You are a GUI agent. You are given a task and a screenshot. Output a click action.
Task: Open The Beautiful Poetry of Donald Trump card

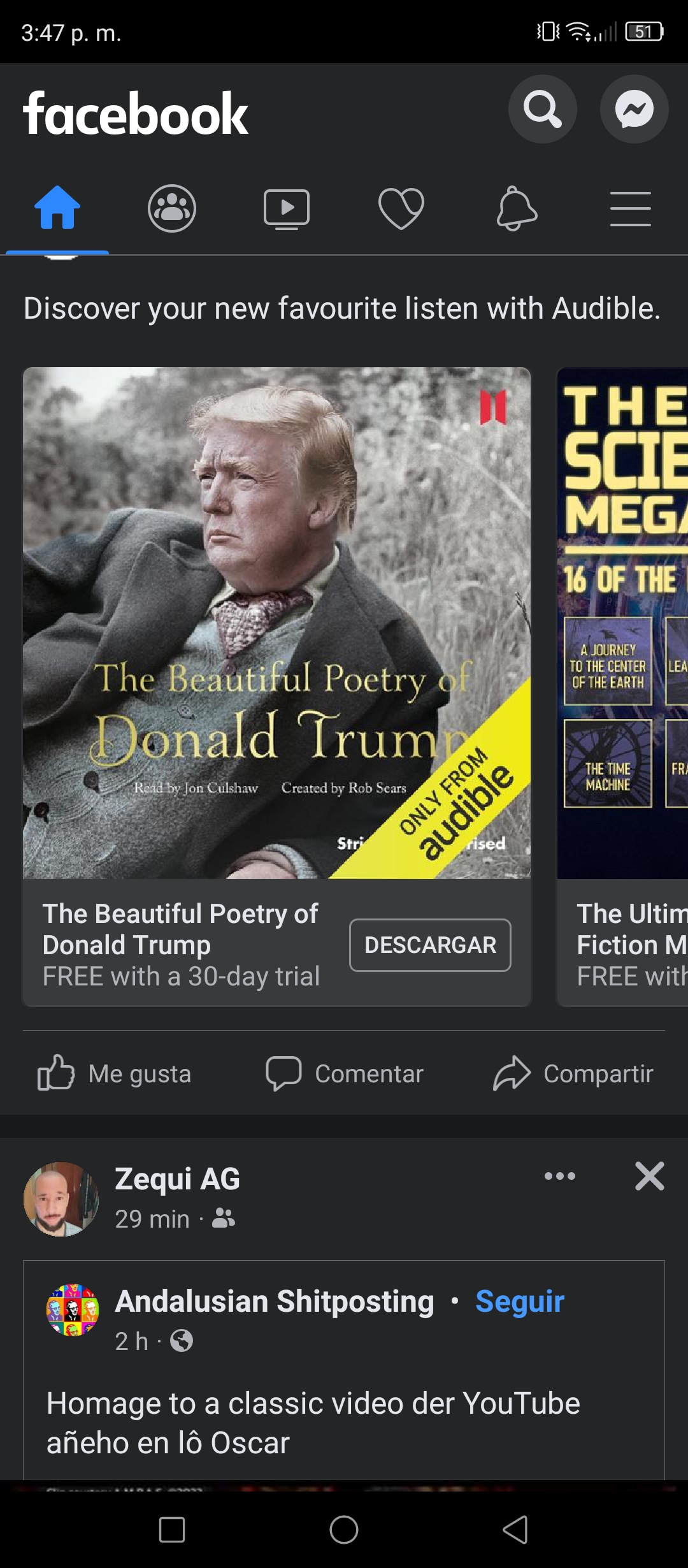pyautogui.click(x=276, y=686)
